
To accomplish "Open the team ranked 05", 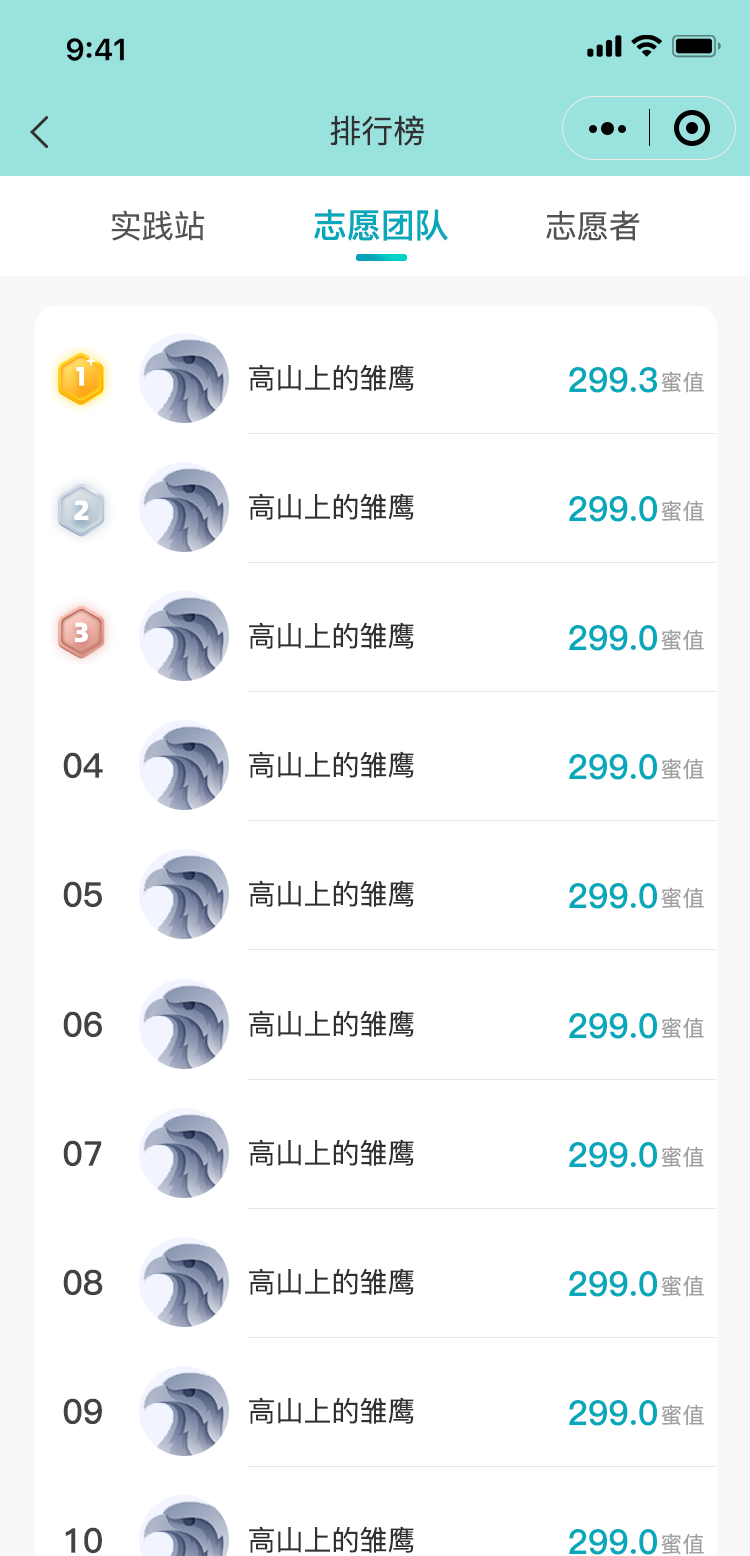I will pos(376,895).
